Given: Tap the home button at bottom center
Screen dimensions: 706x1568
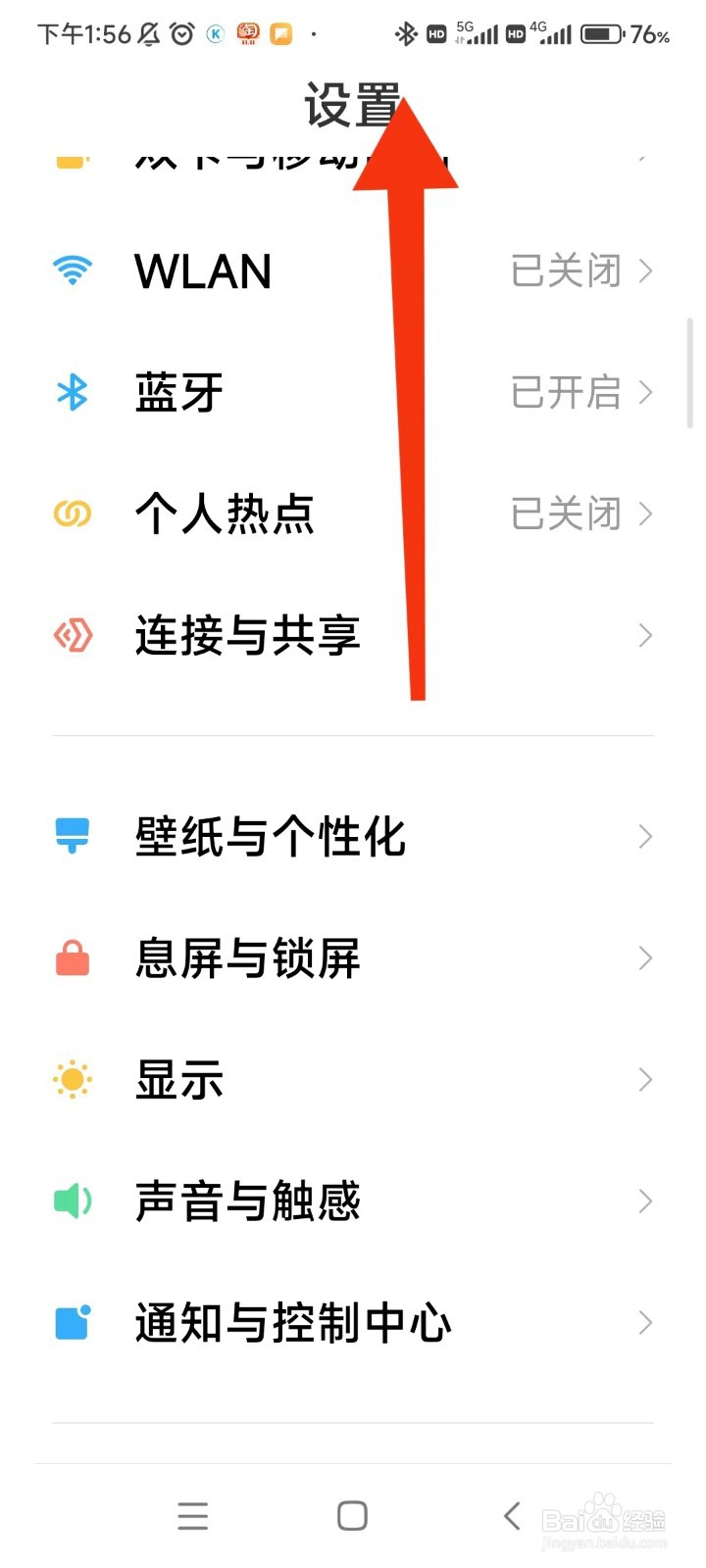Looking at the screenshot, I should (352, 1514).
